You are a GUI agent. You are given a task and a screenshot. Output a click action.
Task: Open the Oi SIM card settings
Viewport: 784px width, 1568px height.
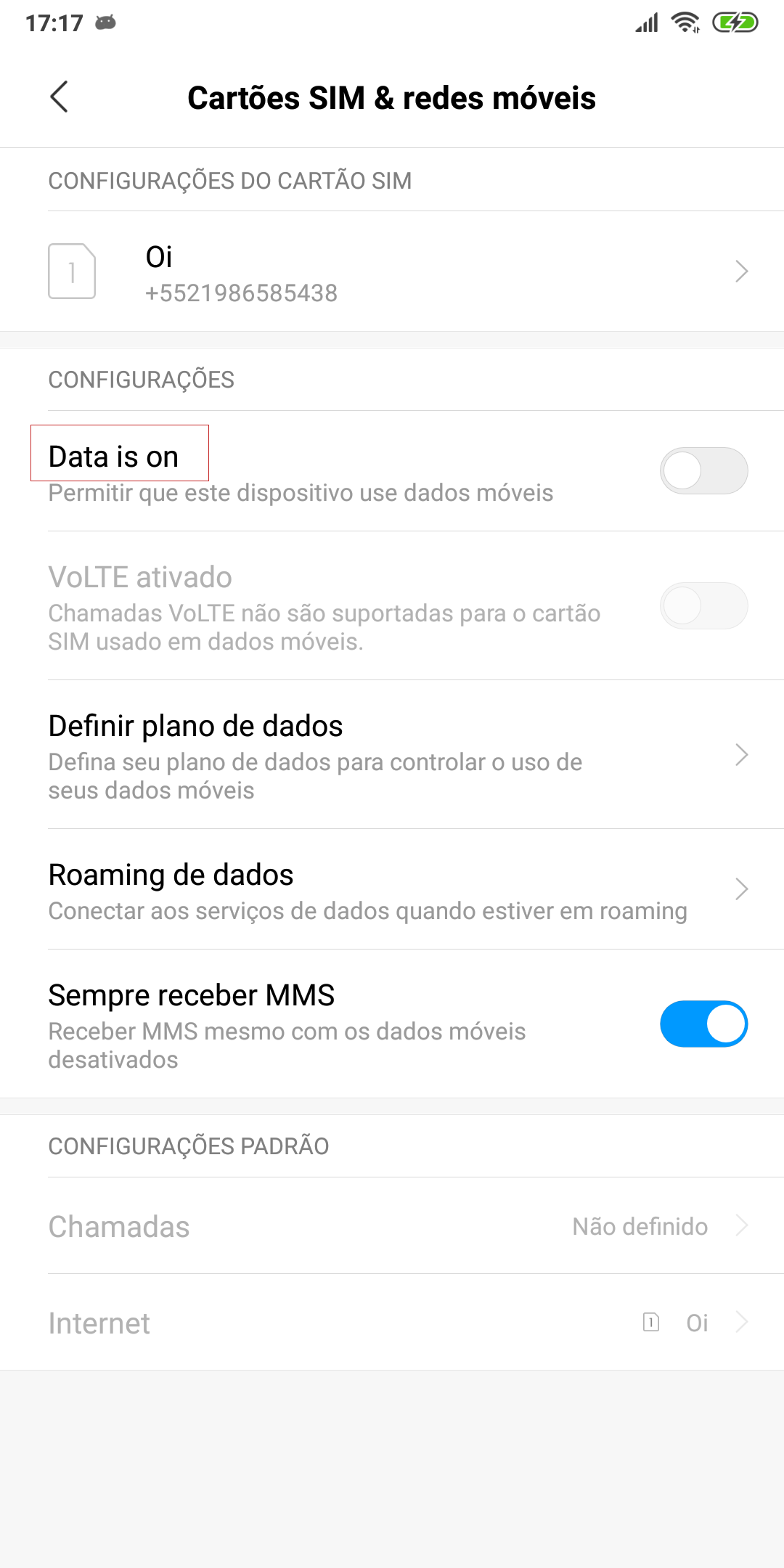tap(392, 271)
